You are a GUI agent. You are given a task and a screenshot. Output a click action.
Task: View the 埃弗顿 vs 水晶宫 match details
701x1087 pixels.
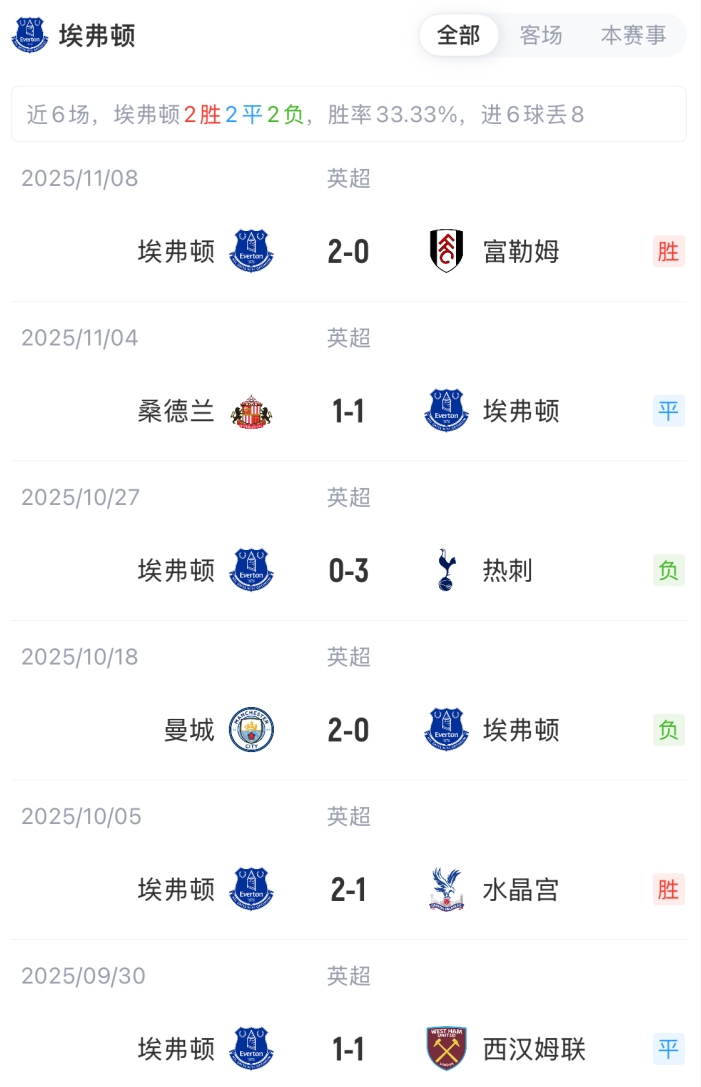pyautogui.click(x=348, y=890)
